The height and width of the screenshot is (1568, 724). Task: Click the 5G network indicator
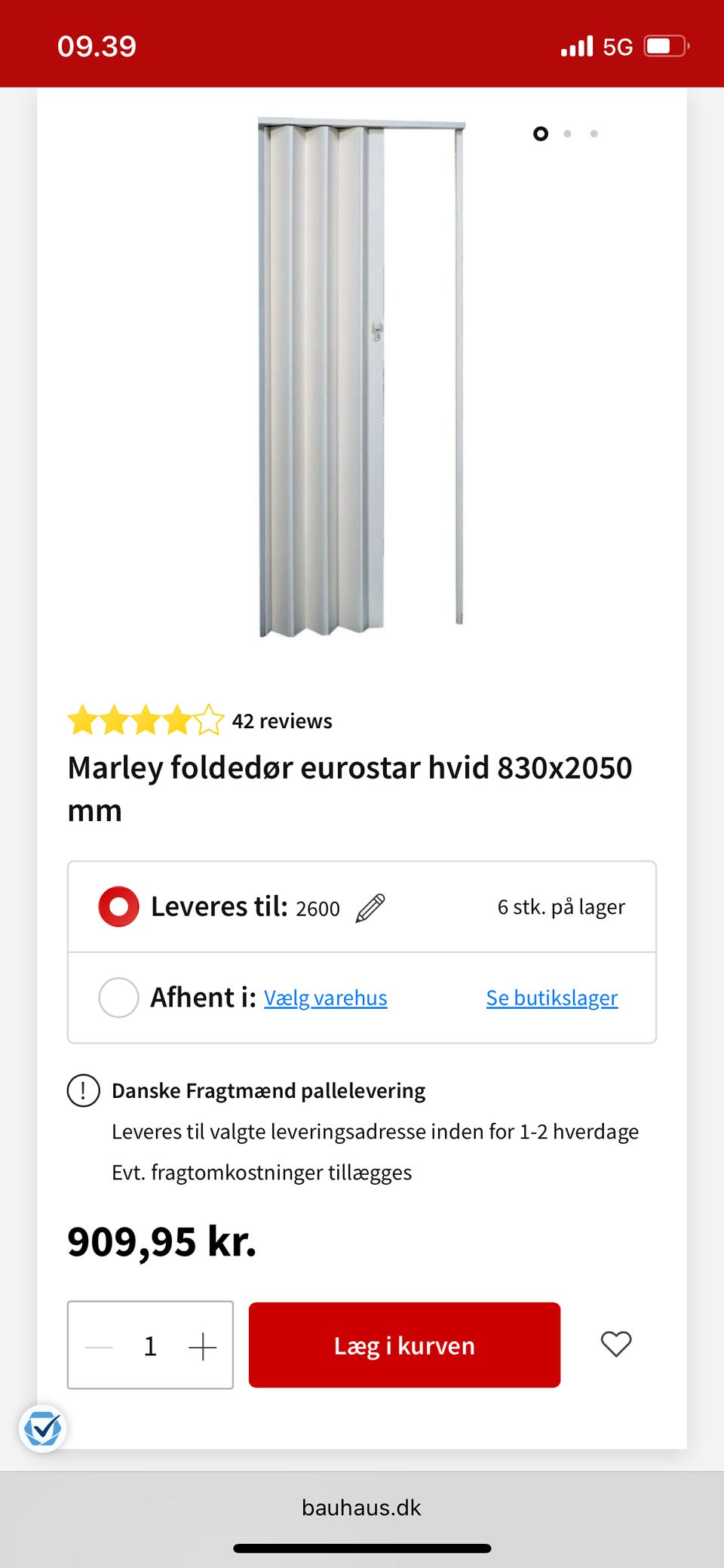[620, 45]
